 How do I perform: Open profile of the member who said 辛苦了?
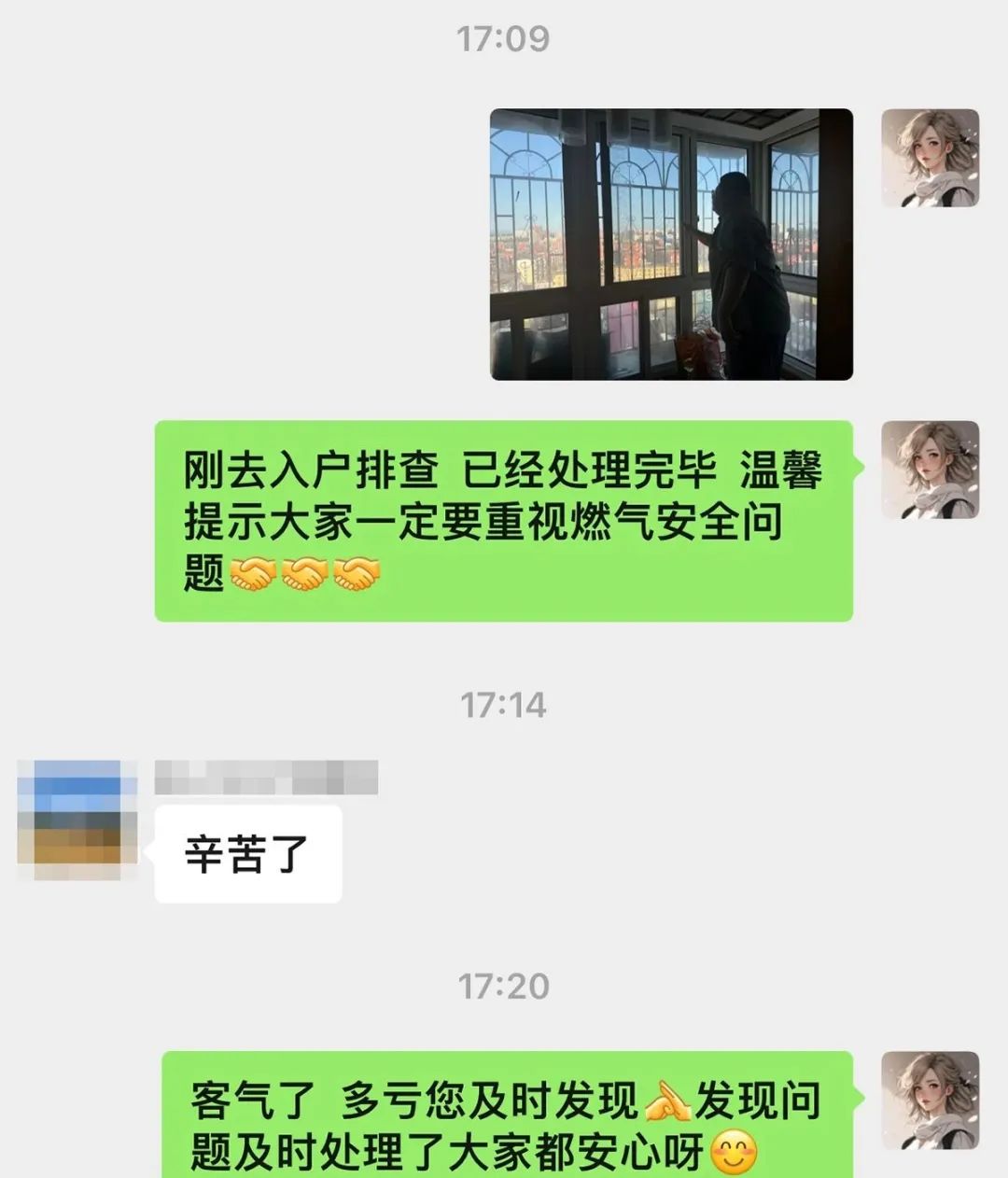click(x=77, y=819)
